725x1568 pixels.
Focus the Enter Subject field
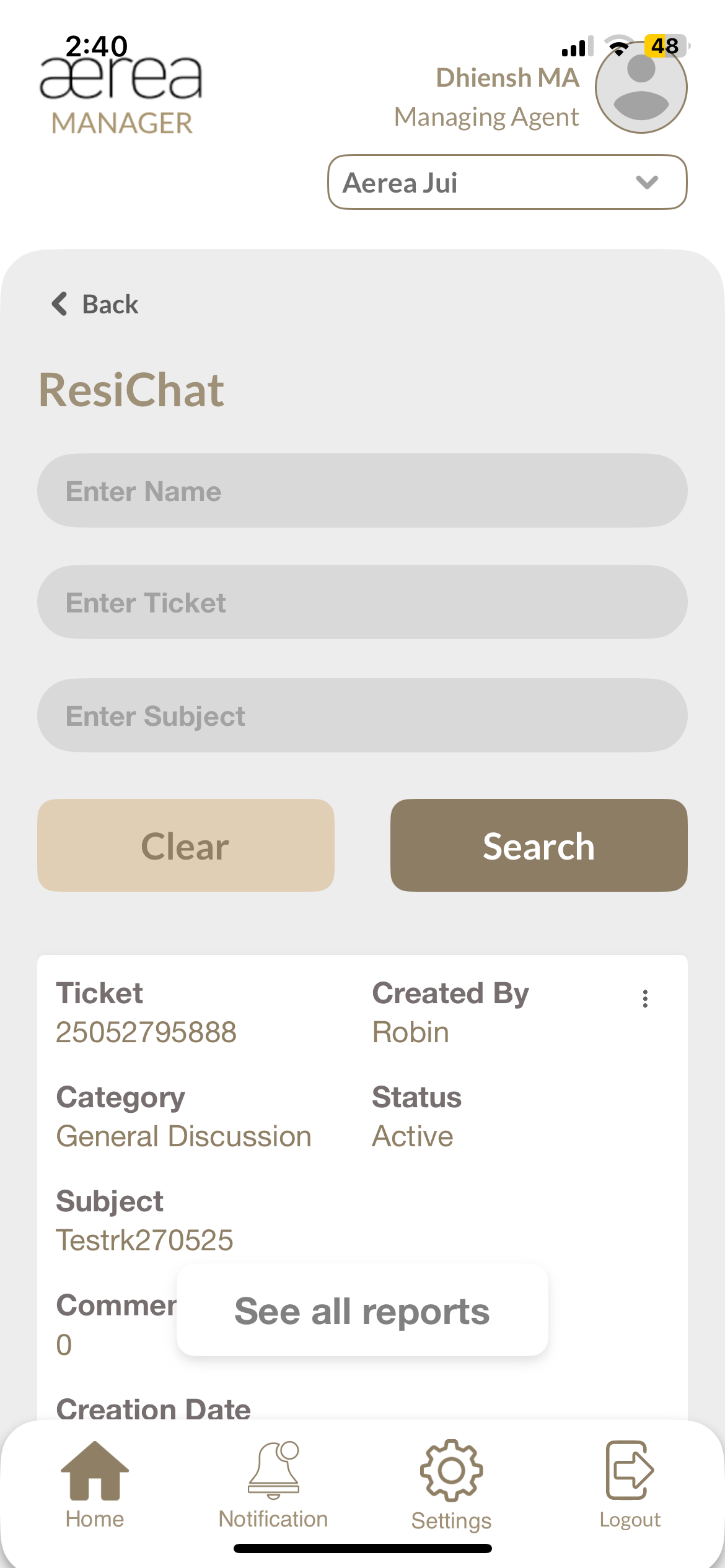362,715
